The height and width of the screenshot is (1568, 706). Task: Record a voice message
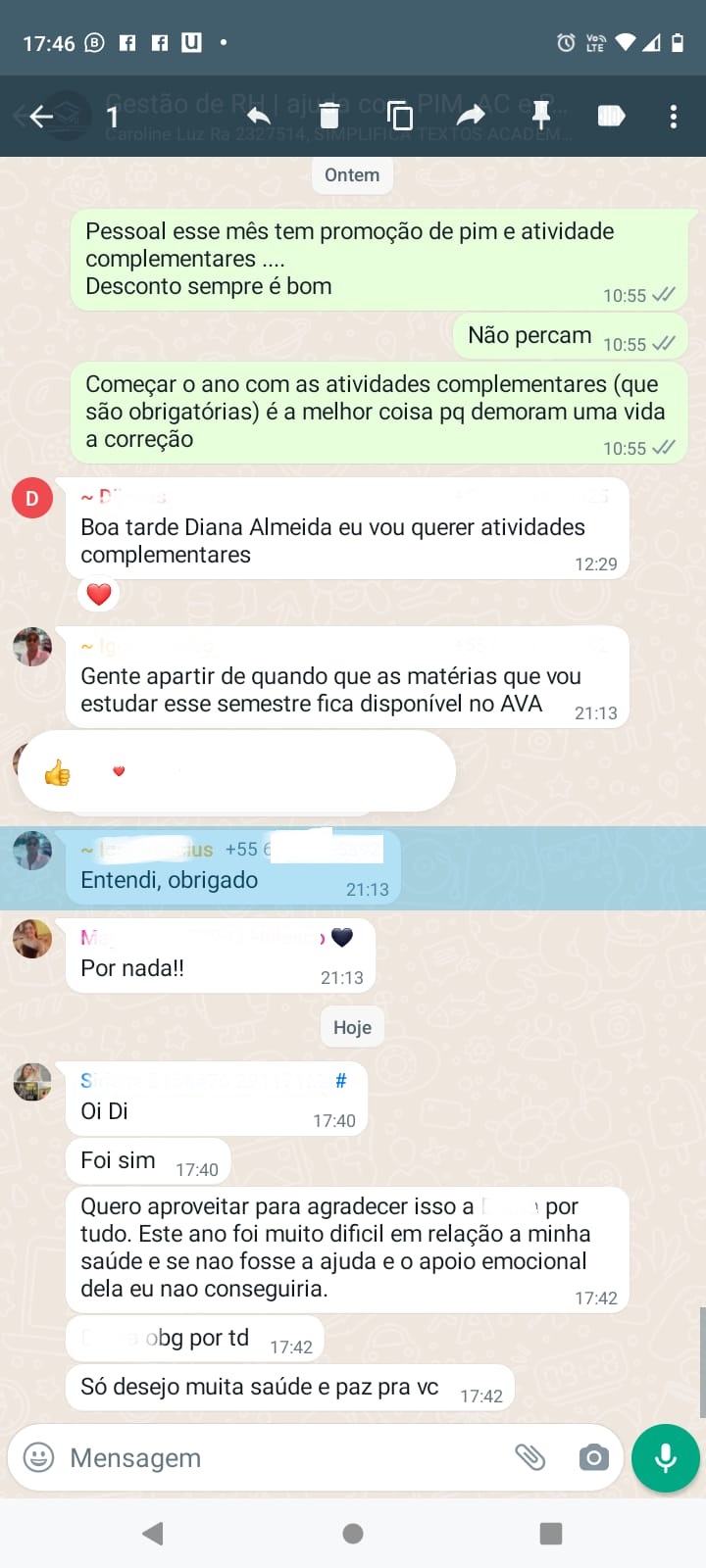[x=665, y=1457]
